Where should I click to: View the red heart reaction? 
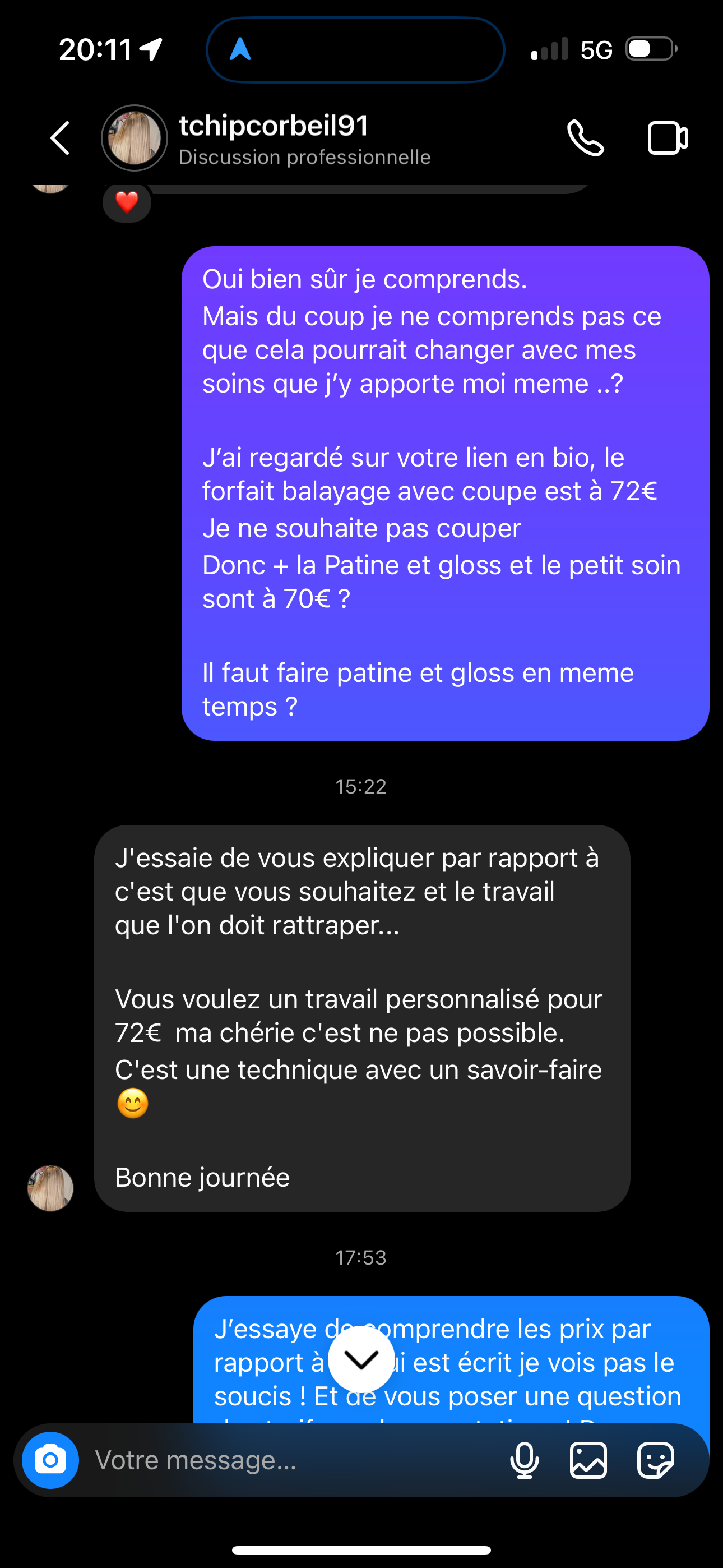pyautogui.click(x=127, y=202)
